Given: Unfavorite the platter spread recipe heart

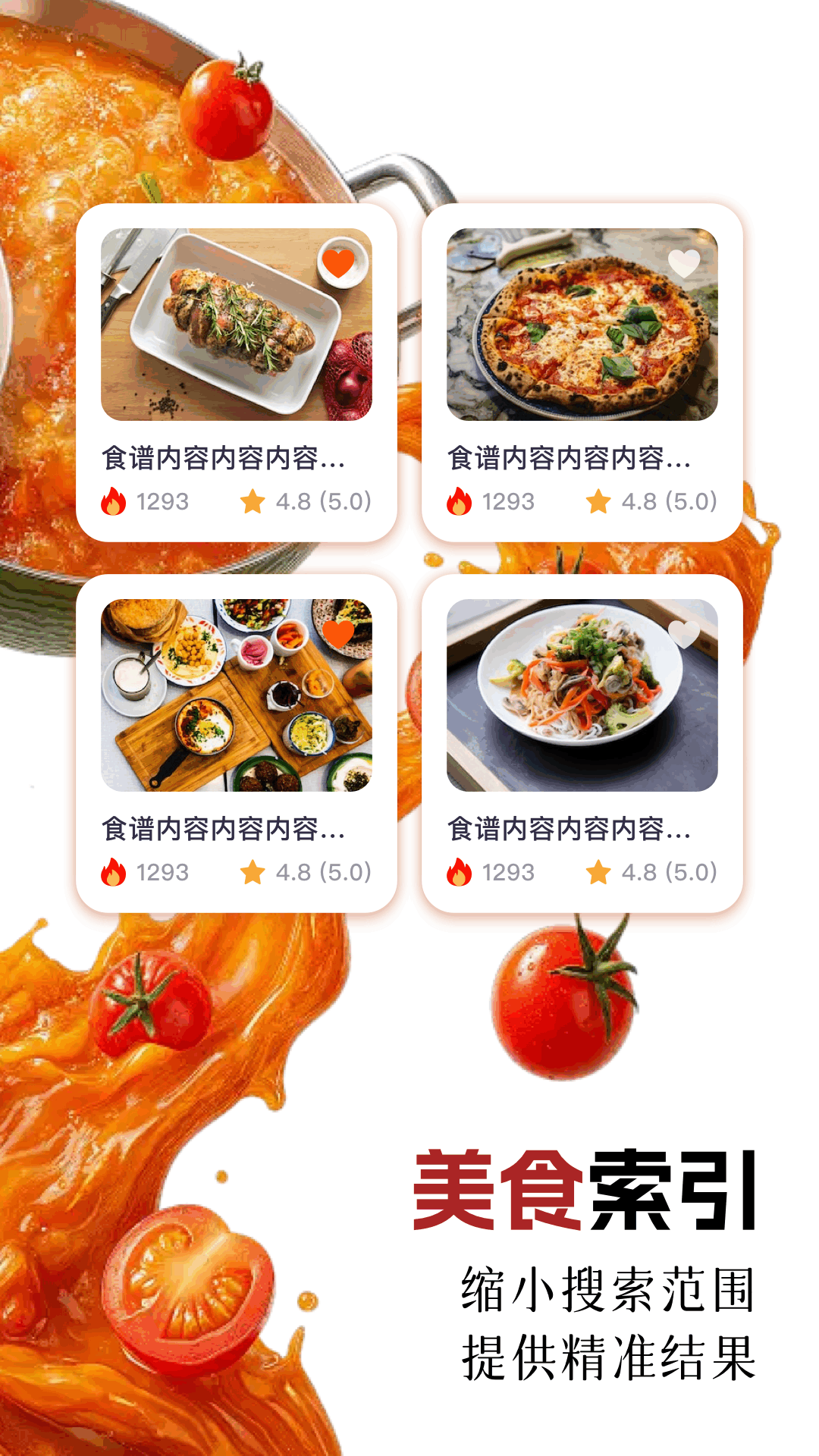Looking at the screenshot, I should (x=339, y=636).
